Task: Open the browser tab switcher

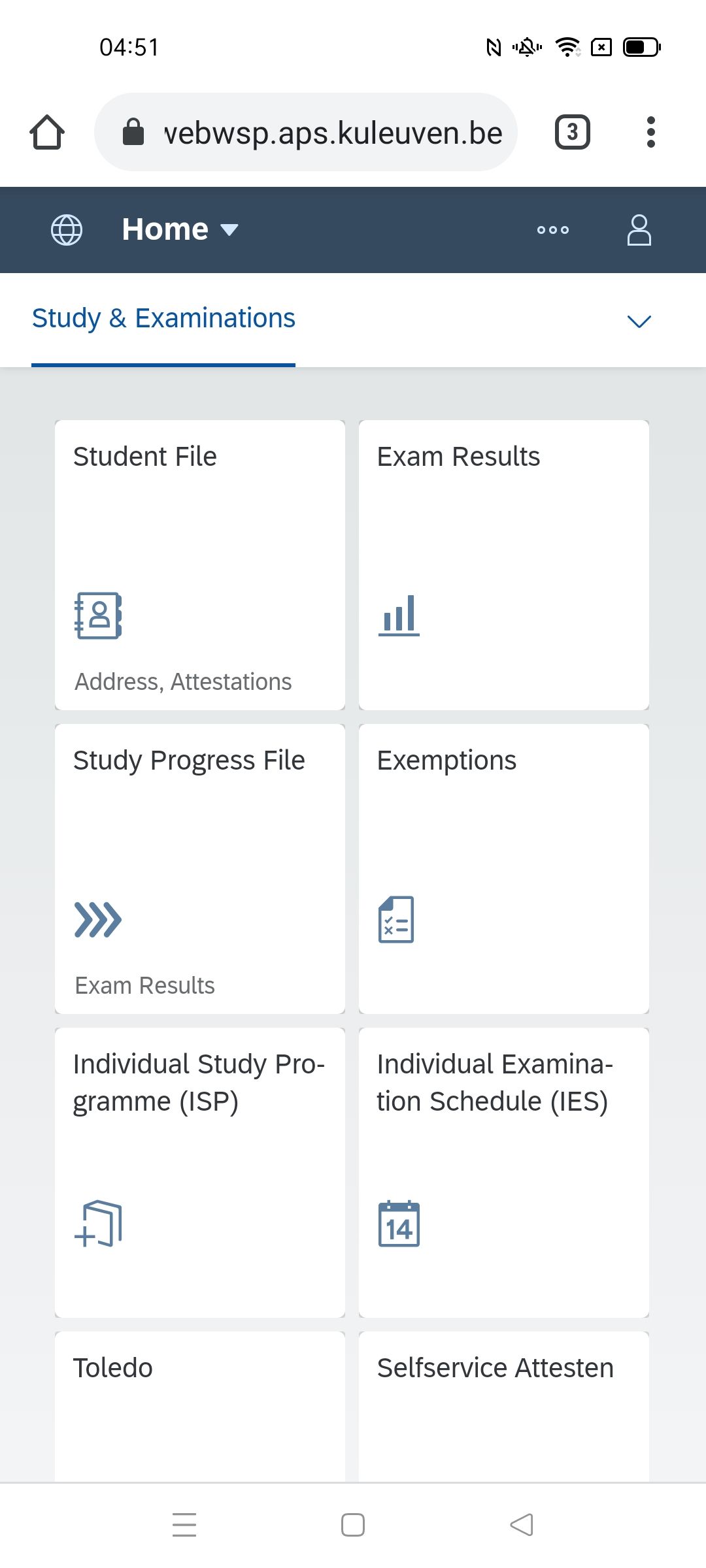Action: pyautogui.click(x=573, y=132)
